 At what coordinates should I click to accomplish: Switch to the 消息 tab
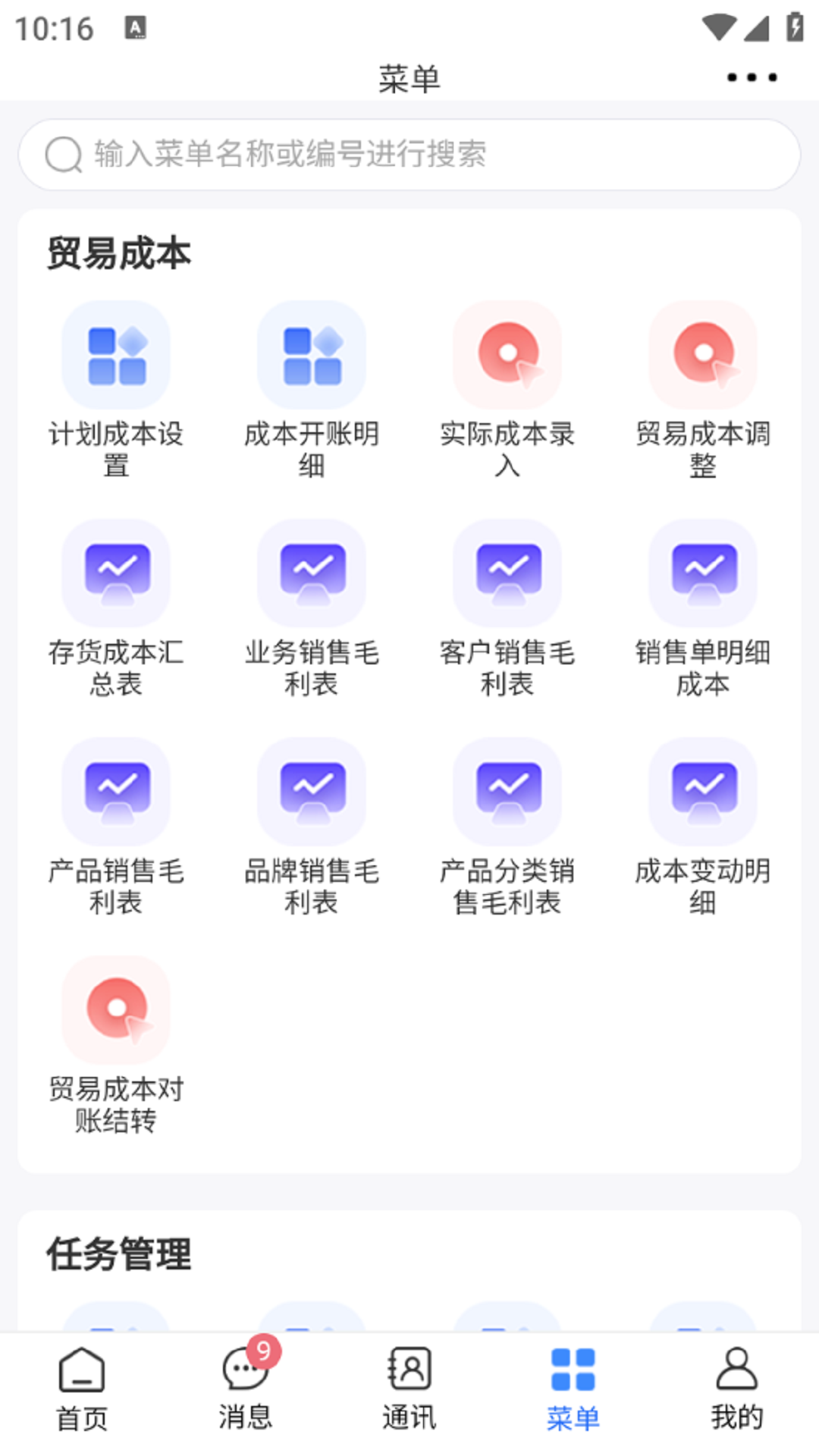click(246, 1389)
